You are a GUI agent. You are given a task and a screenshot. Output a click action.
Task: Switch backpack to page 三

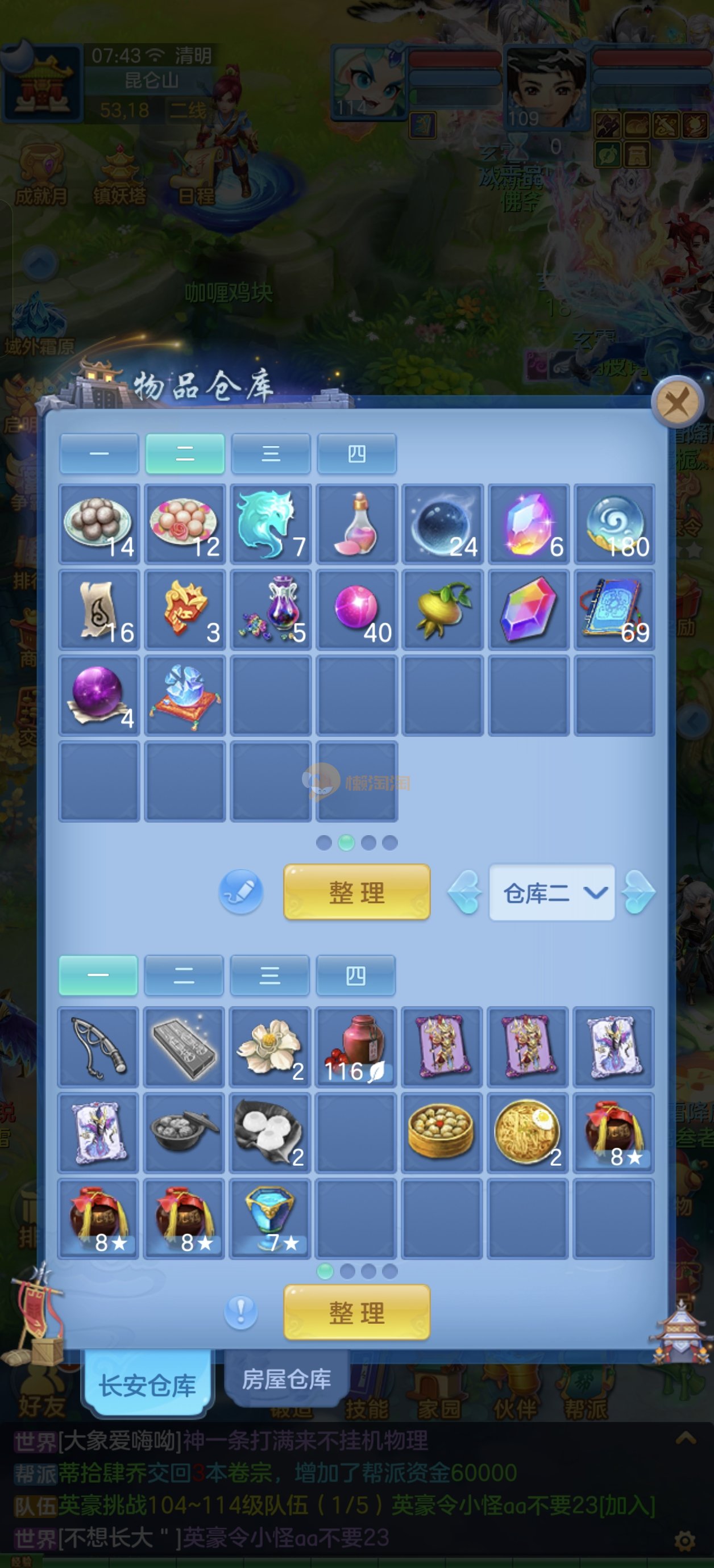(269, 976)
